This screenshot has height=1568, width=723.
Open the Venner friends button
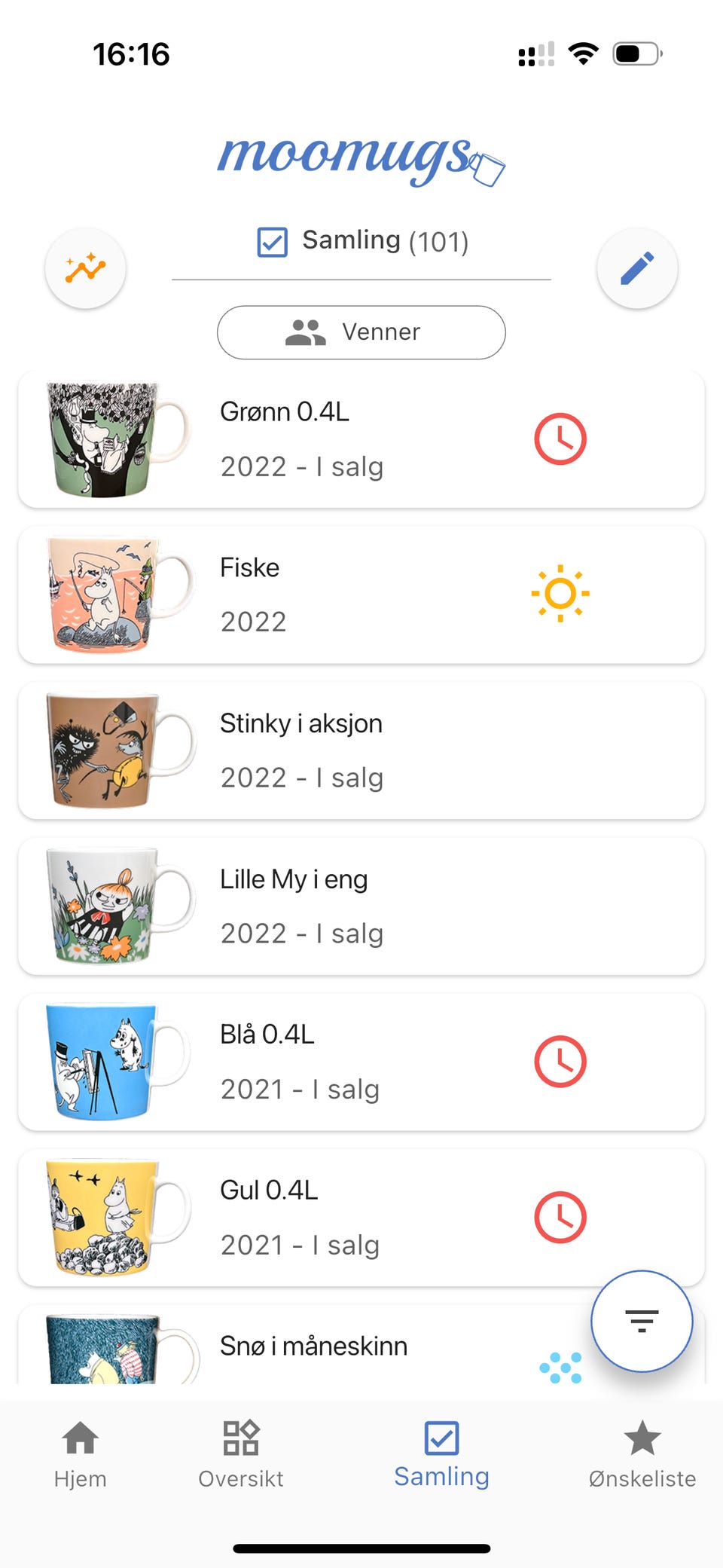pos(361,332)
